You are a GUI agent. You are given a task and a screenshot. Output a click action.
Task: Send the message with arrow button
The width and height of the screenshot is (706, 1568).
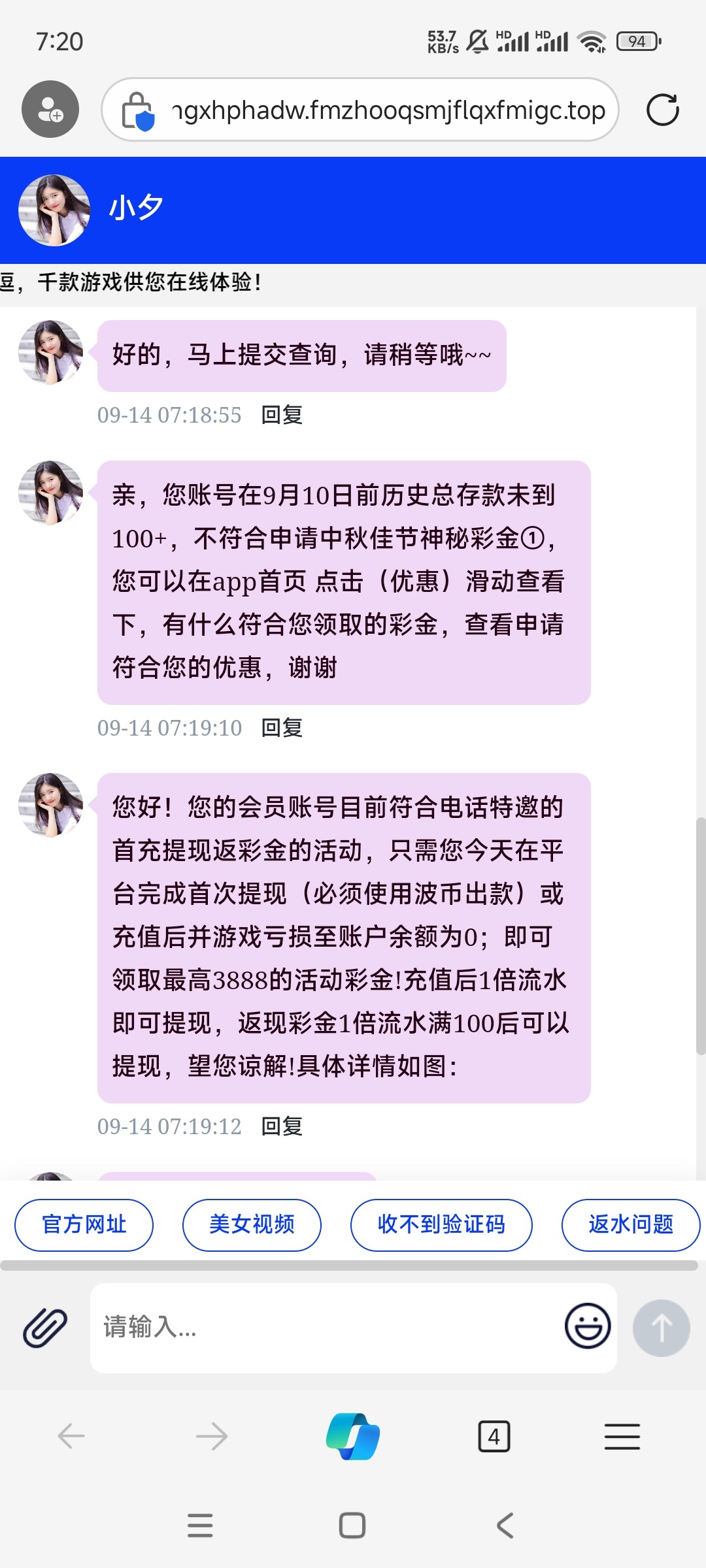661,1328
